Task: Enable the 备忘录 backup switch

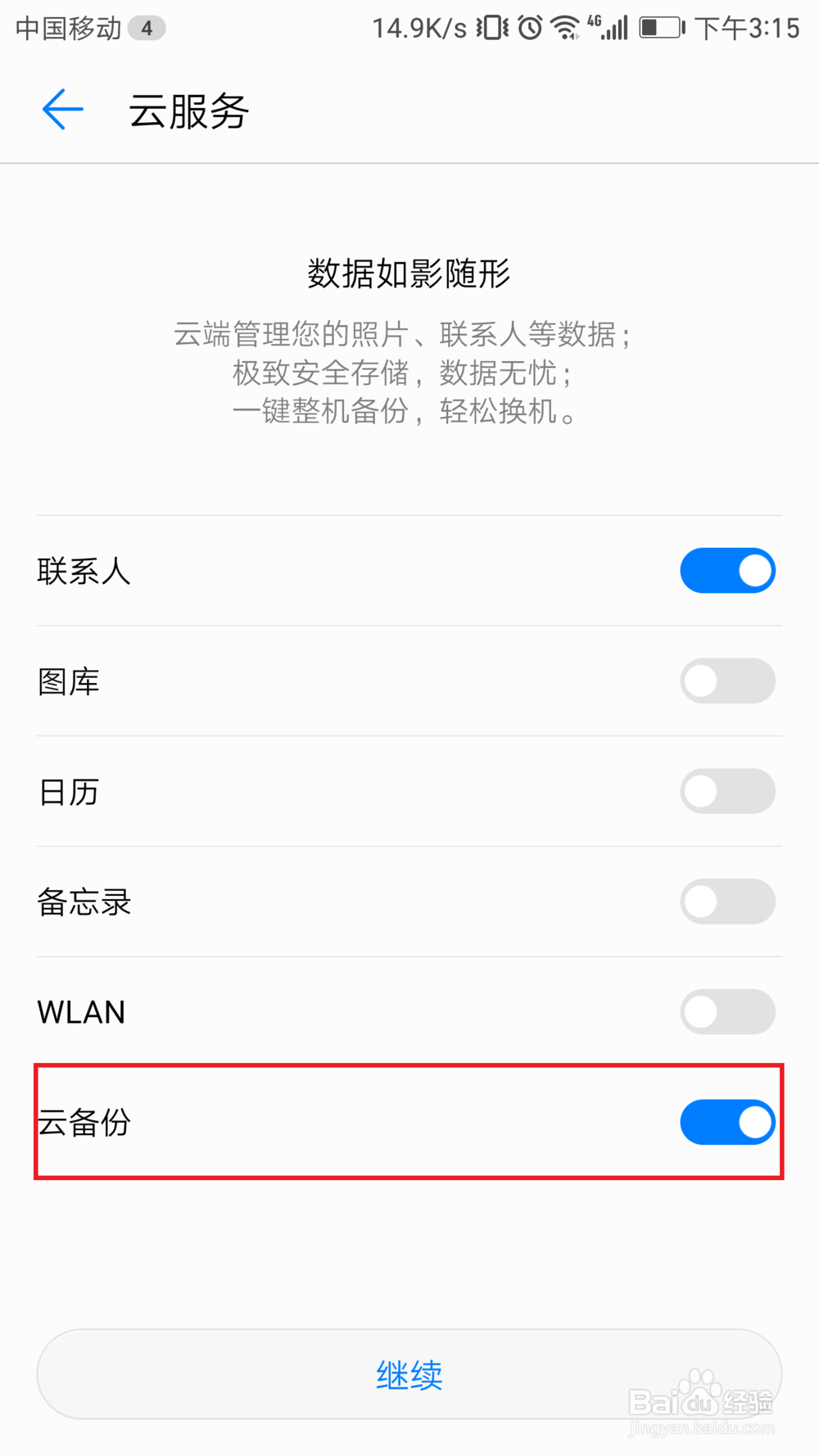Action: pos(727,901)
